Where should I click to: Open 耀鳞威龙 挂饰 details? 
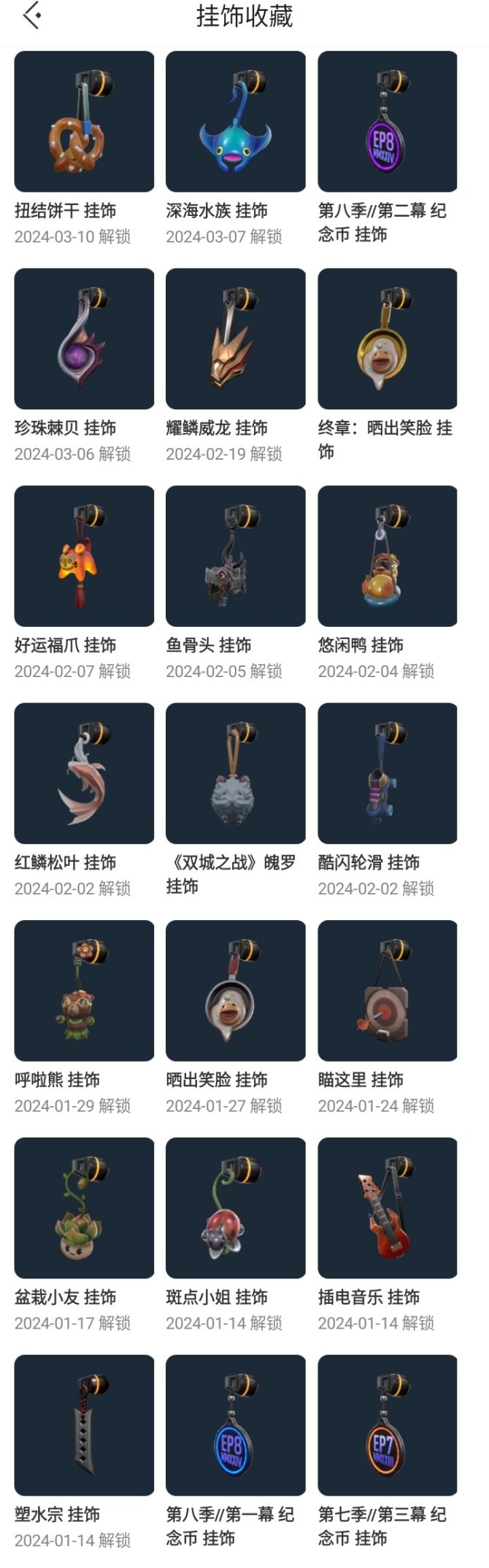(x=235, y=339)
